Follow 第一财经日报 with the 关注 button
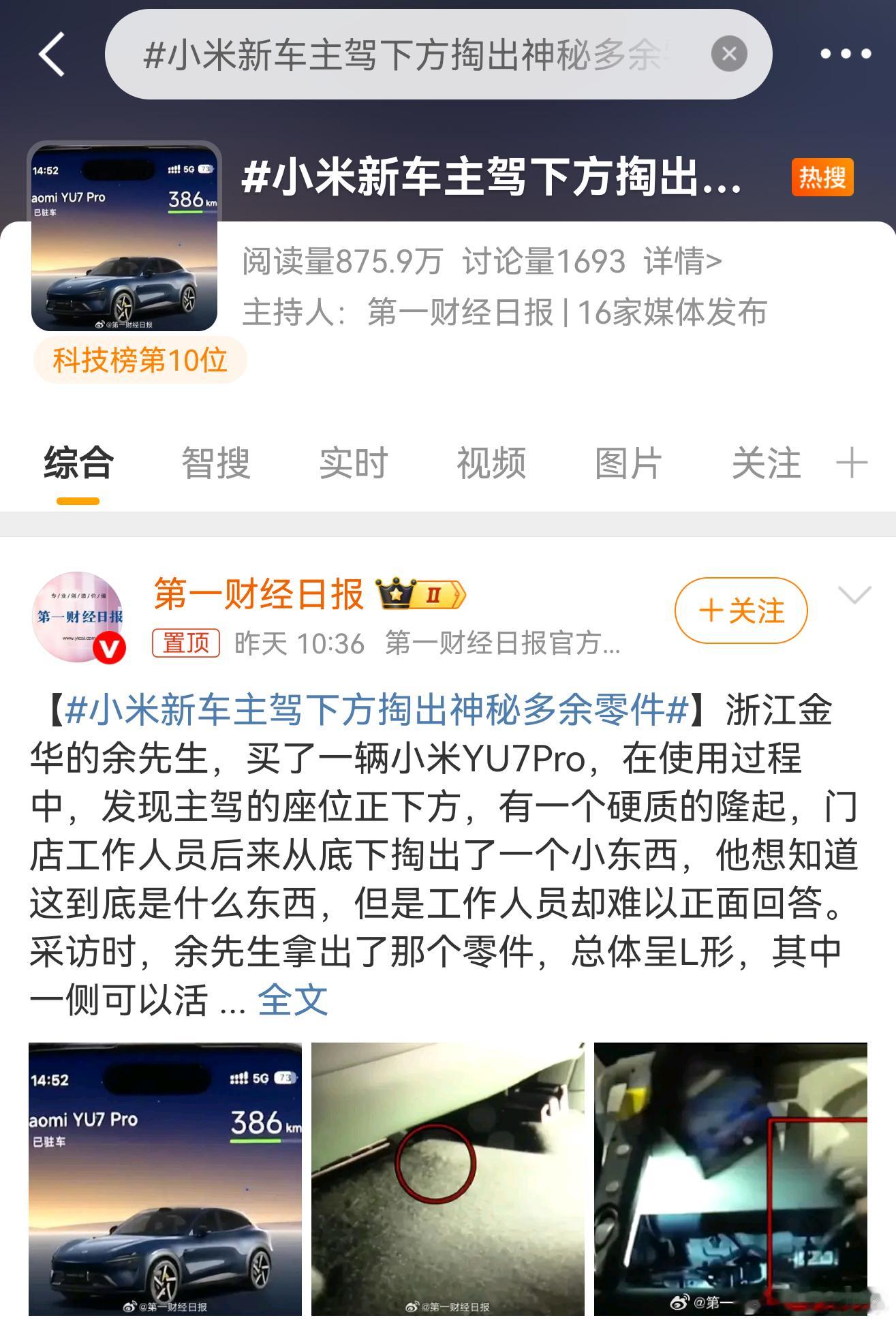The height and width of the screenshot is (1324, 896). coord(741,611)
